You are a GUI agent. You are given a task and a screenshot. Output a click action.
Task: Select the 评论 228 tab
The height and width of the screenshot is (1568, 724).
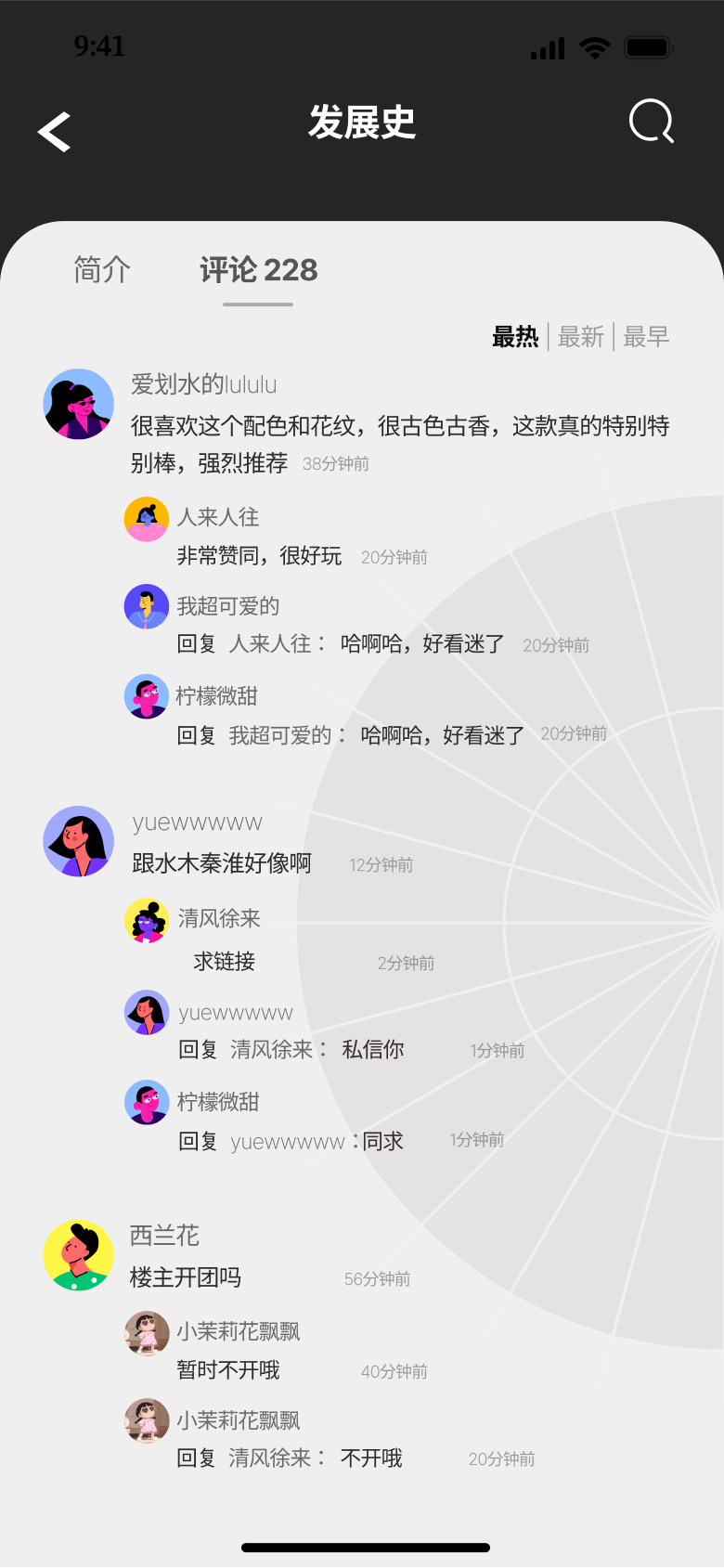[x=258, y=270]
